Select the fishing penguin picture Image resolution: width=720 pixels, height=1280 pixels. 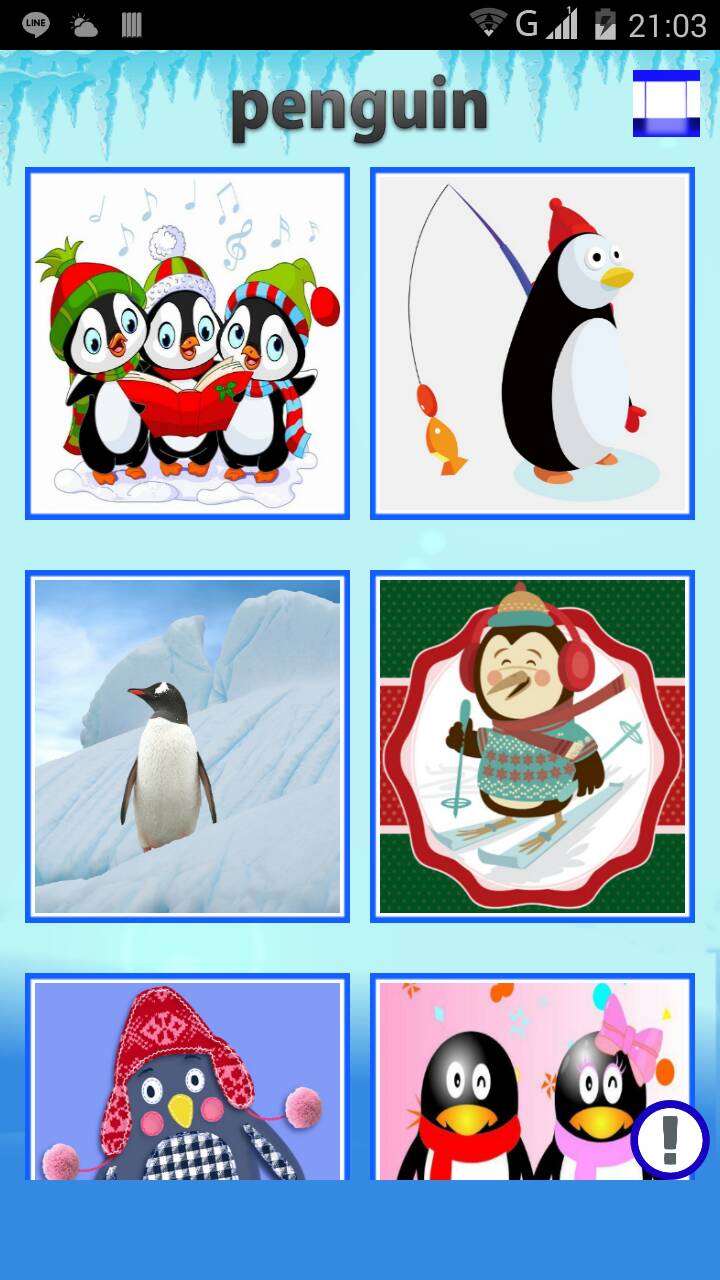tap(532, 343)
